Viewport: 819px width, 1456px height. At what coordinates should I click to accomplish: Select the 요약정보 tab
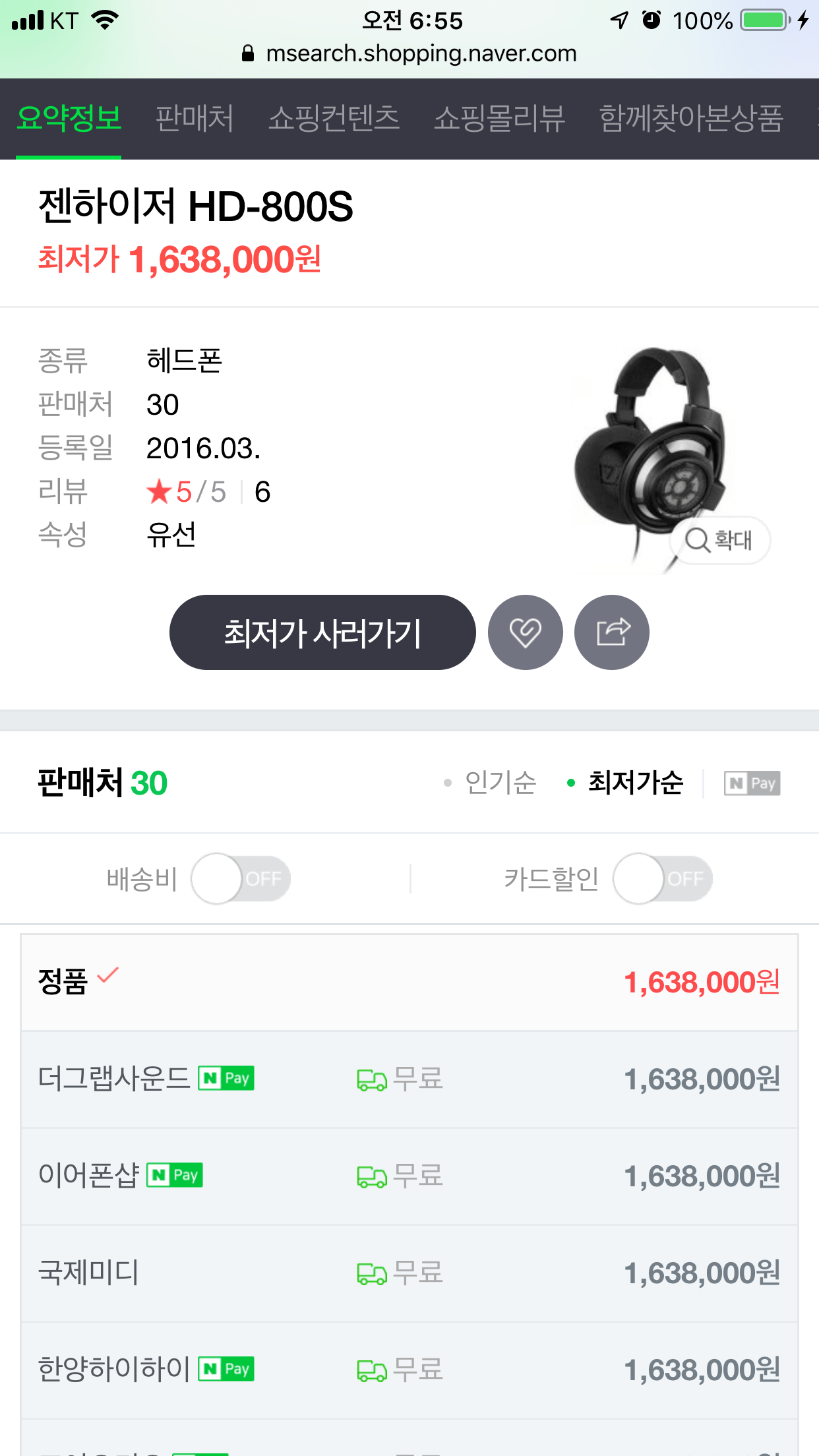coord(69,119)
